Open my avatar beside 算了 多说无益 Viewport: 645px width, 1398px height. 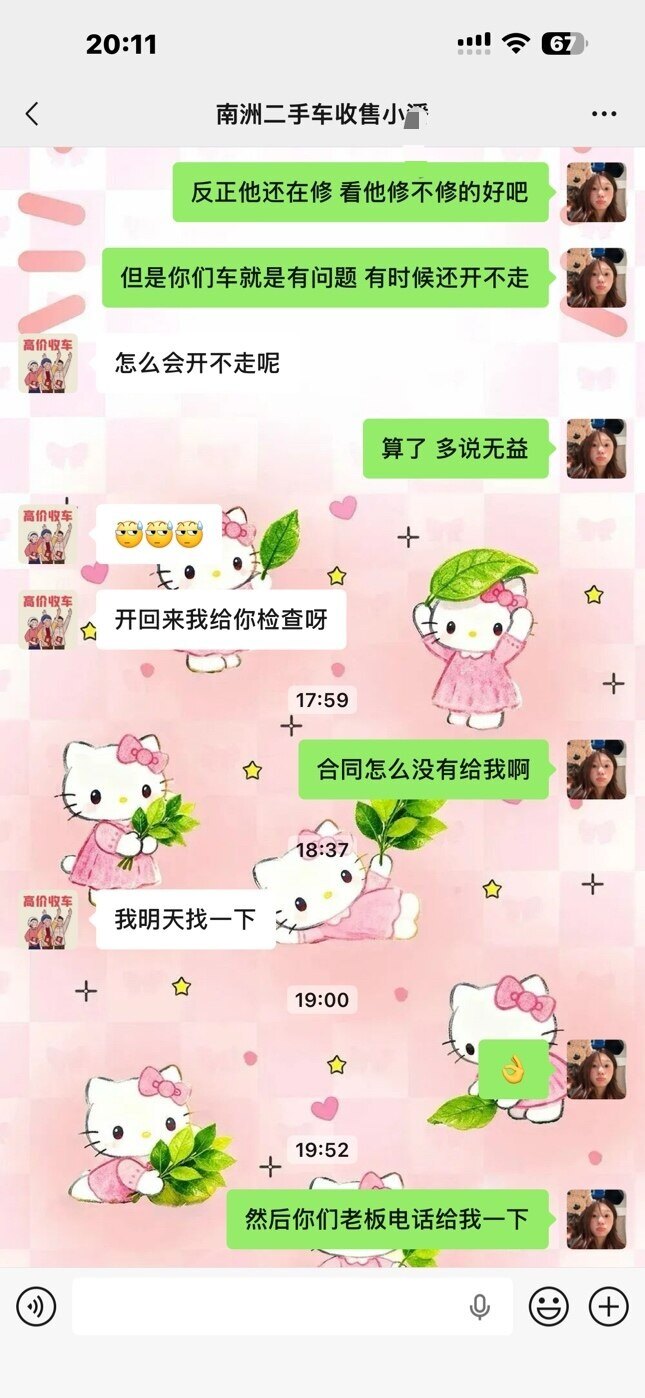coord(596,448)
